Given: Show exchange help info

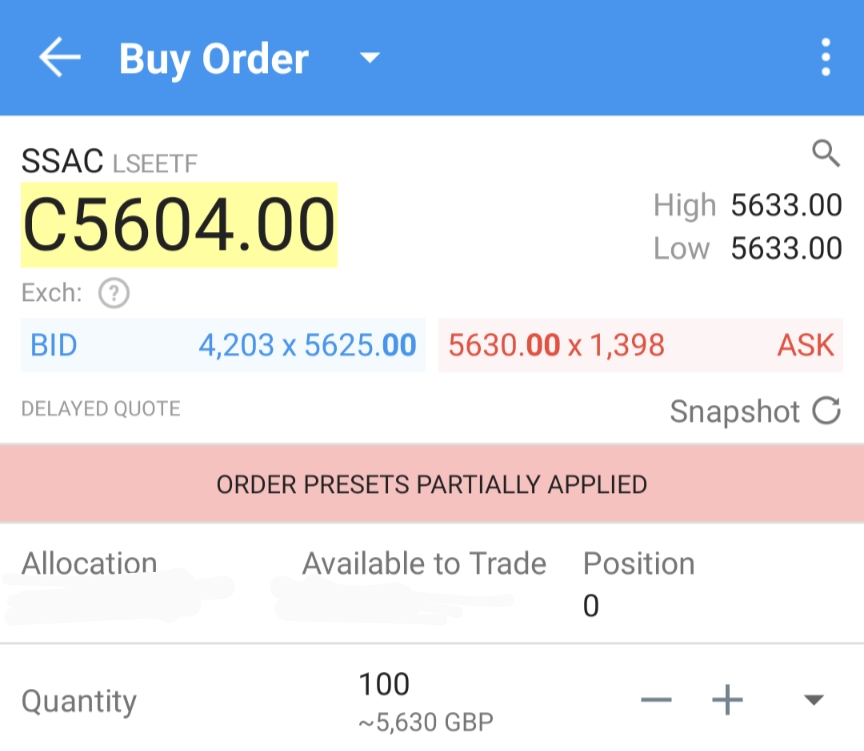Looking at the screenshot, I should 115,294.
